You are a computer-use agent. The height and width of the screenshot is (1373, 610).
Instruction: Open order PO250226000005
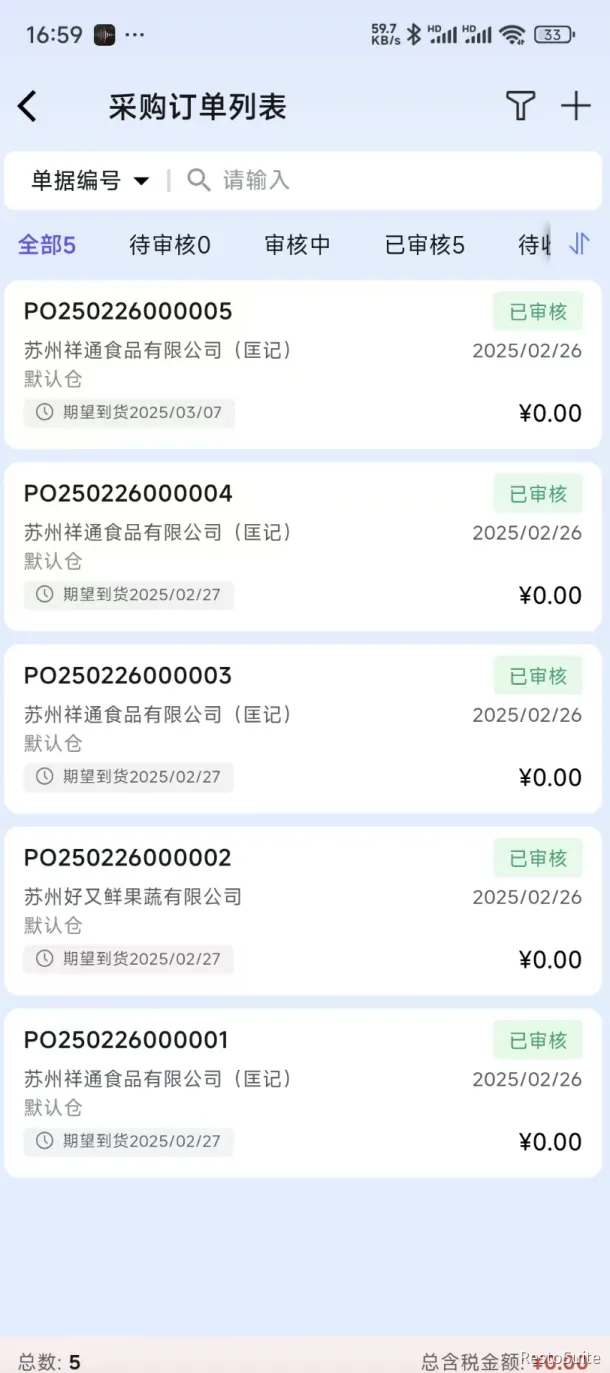point(303,365)
